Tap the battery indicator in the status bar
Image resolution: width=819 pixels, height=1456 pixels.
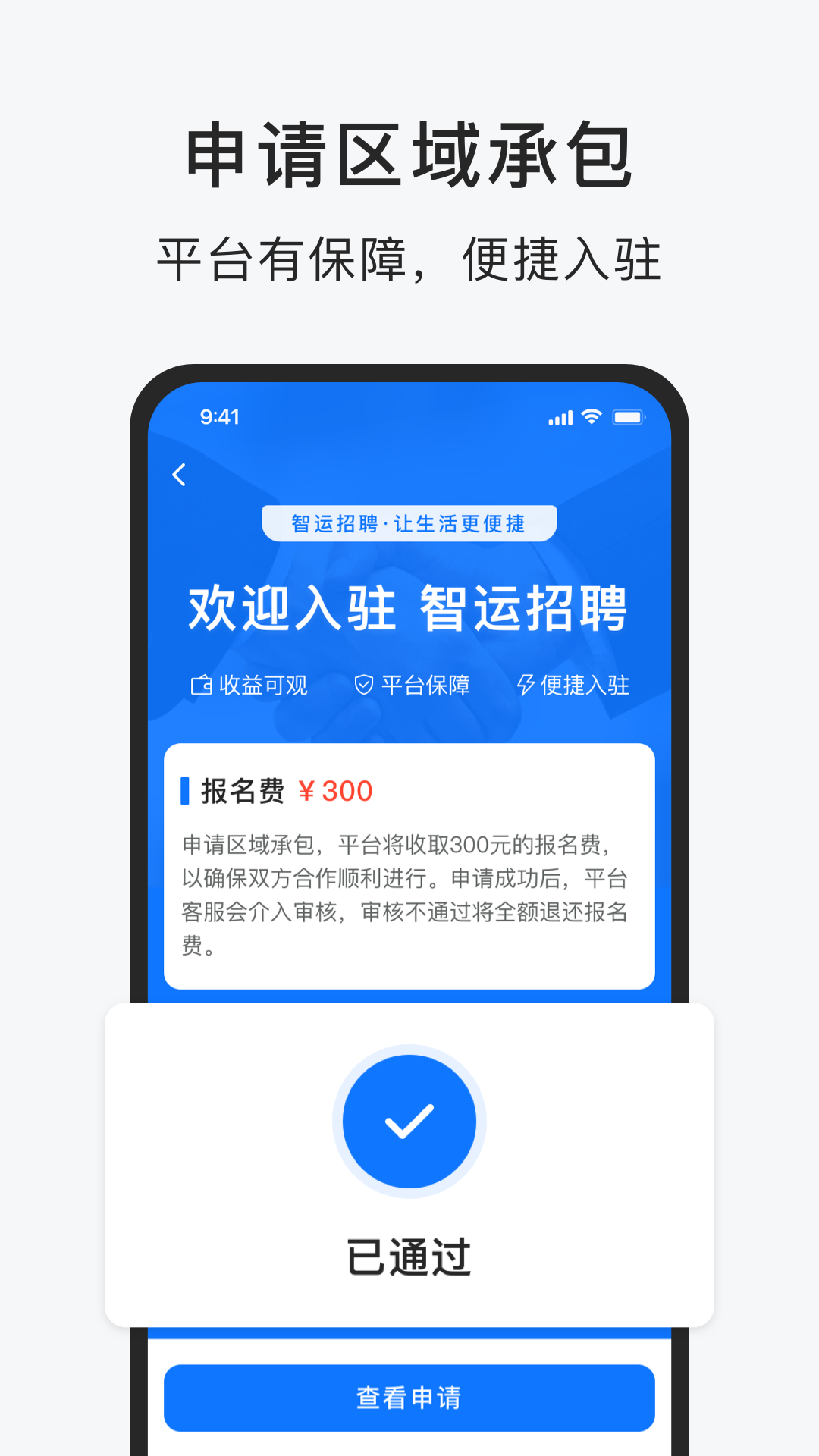coord(629,416)
